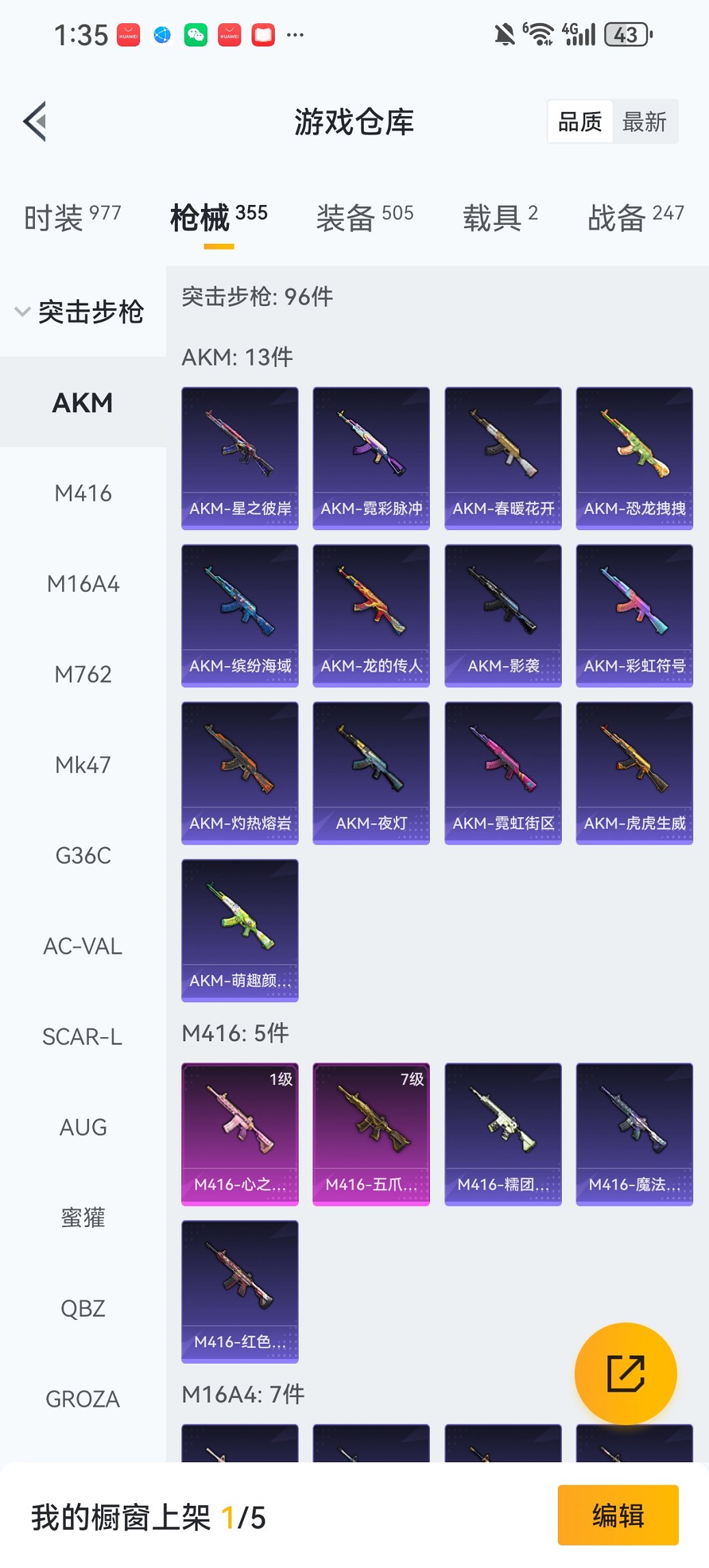Jump to SCAR-L in the sidebar

(83, 1036)
